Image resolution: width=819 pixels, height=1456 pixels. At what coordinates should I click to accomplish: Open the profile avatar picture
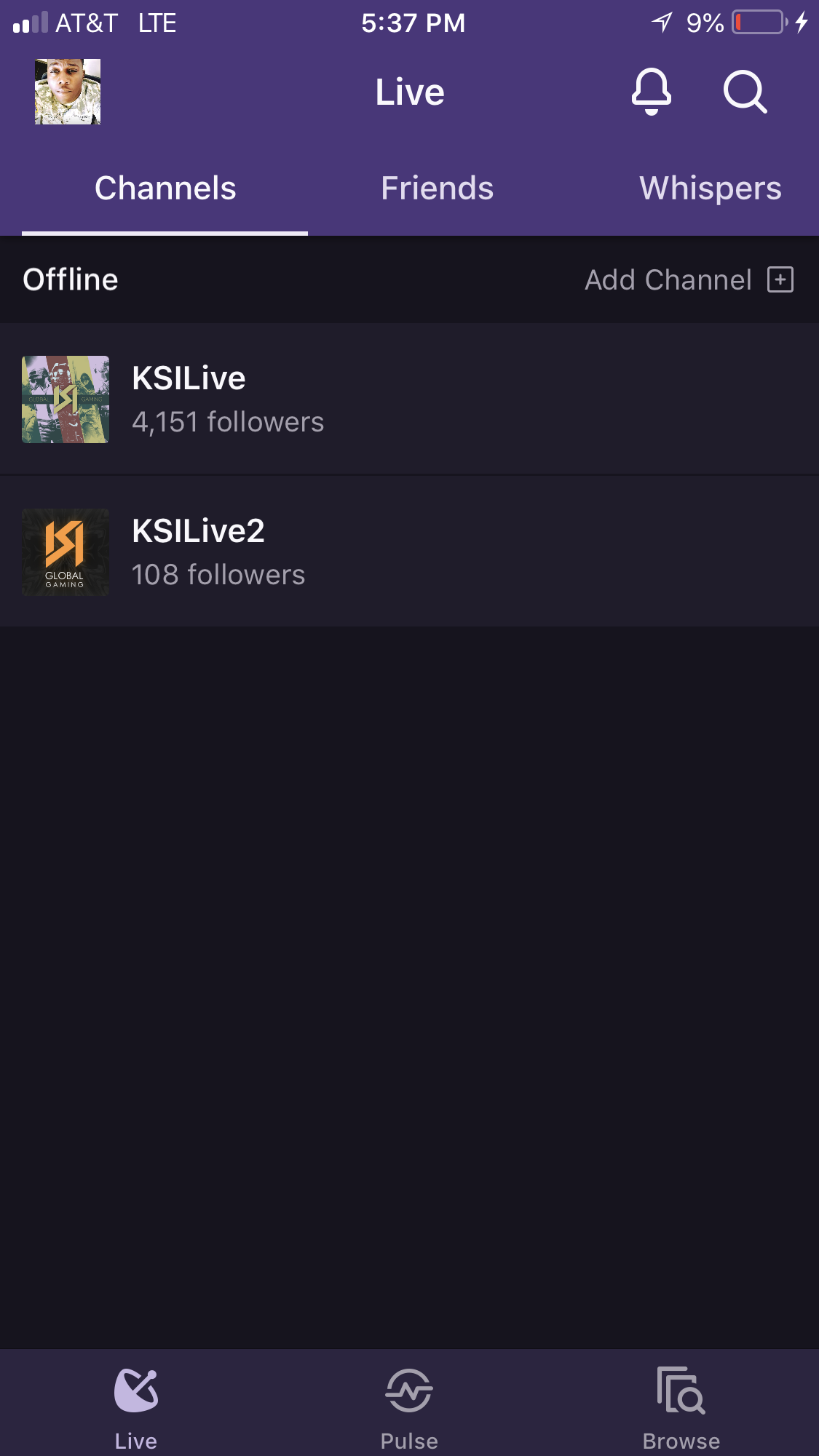(68, 92)
